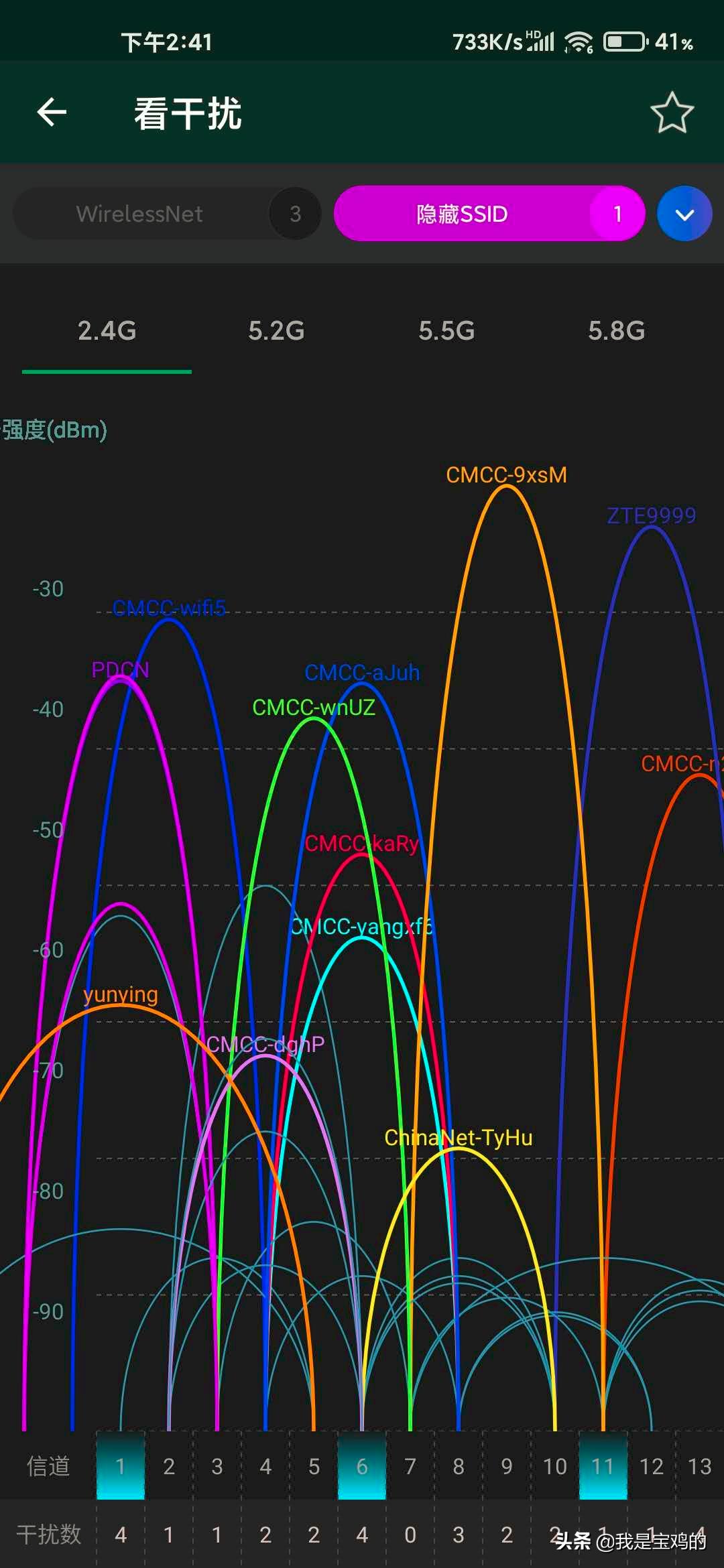Tap the yunying network label on the chart
Screen dimensions: 724x1568
point(121,996)
